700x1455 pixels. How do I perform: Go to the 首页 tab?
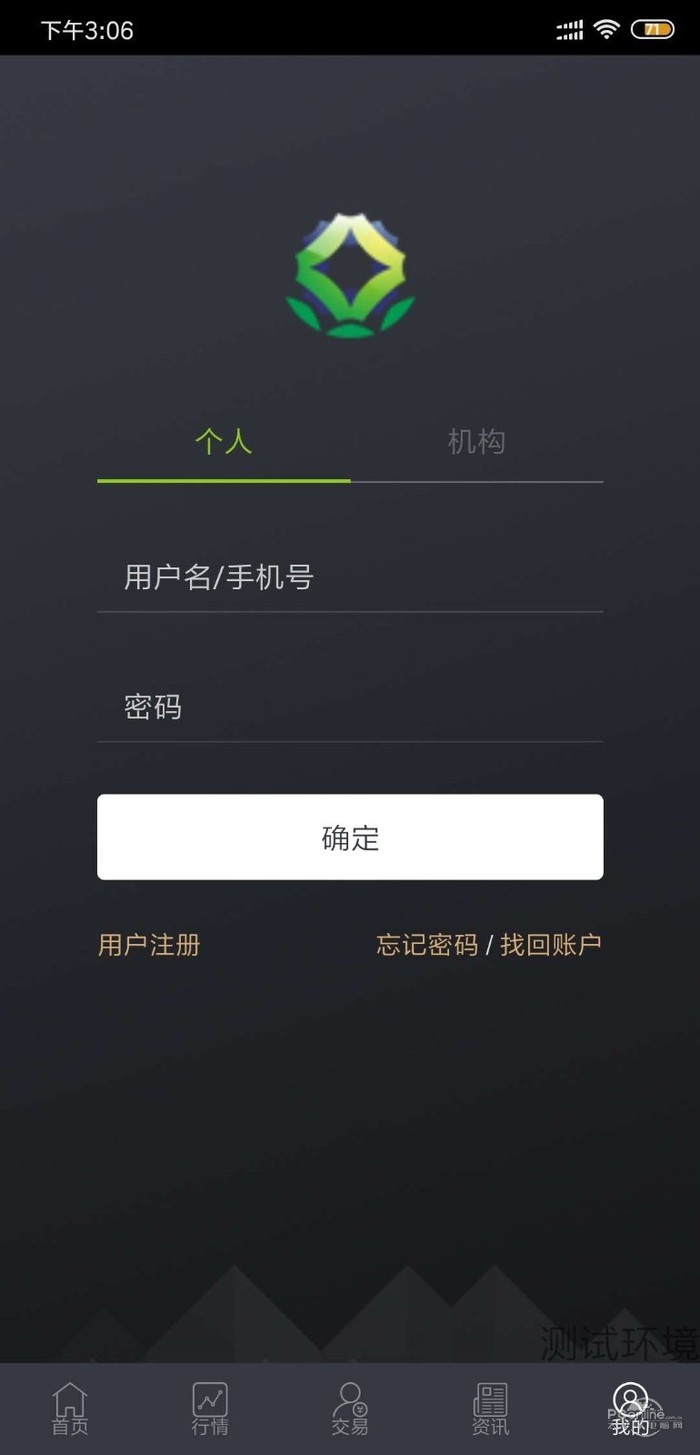point(70,1408)
